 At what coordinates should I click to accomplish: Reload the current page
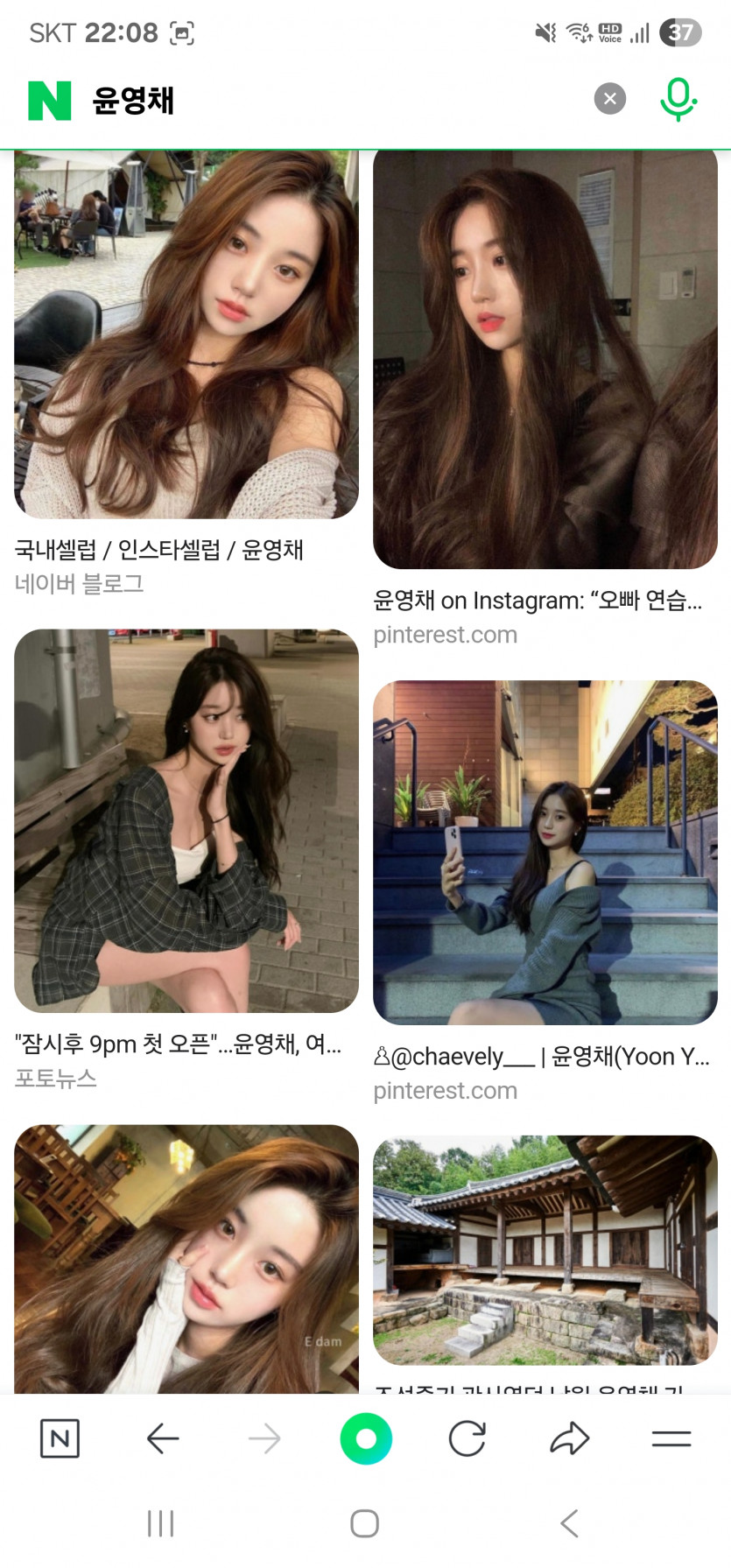(x=467, y=1438)
